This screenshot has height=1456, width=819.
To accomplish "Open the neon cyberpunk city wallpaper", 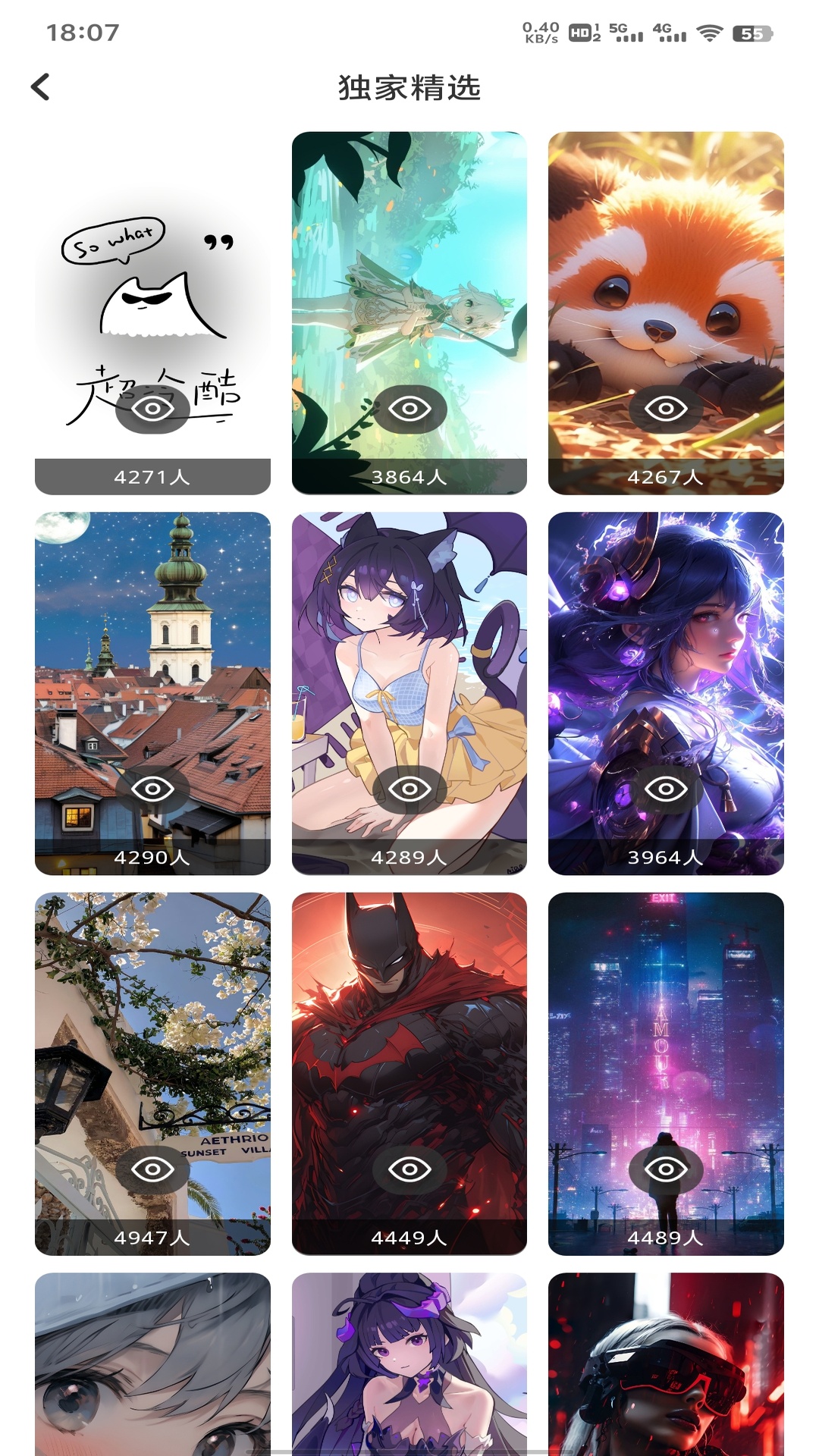I will pos(665,1072).
